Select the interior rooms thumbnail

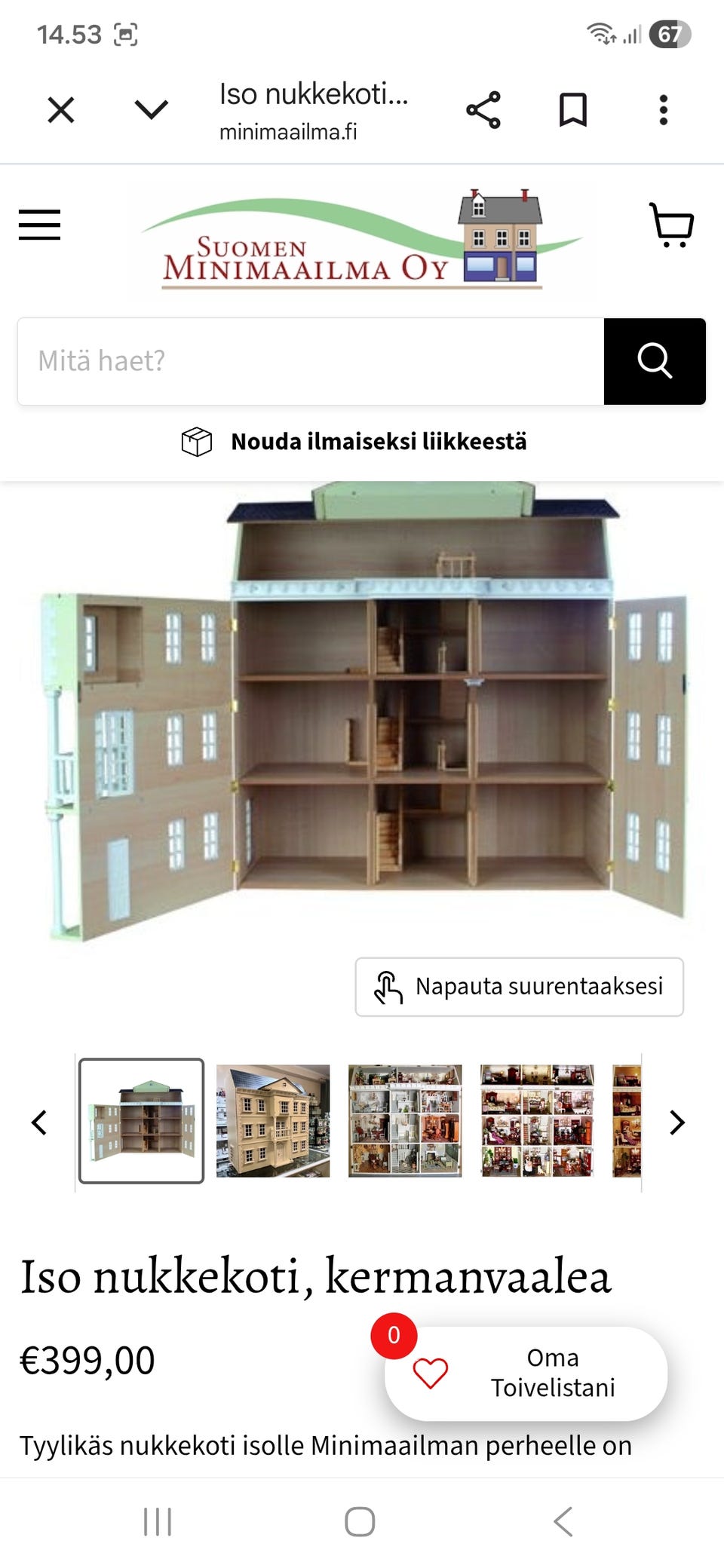point(404,1122)
